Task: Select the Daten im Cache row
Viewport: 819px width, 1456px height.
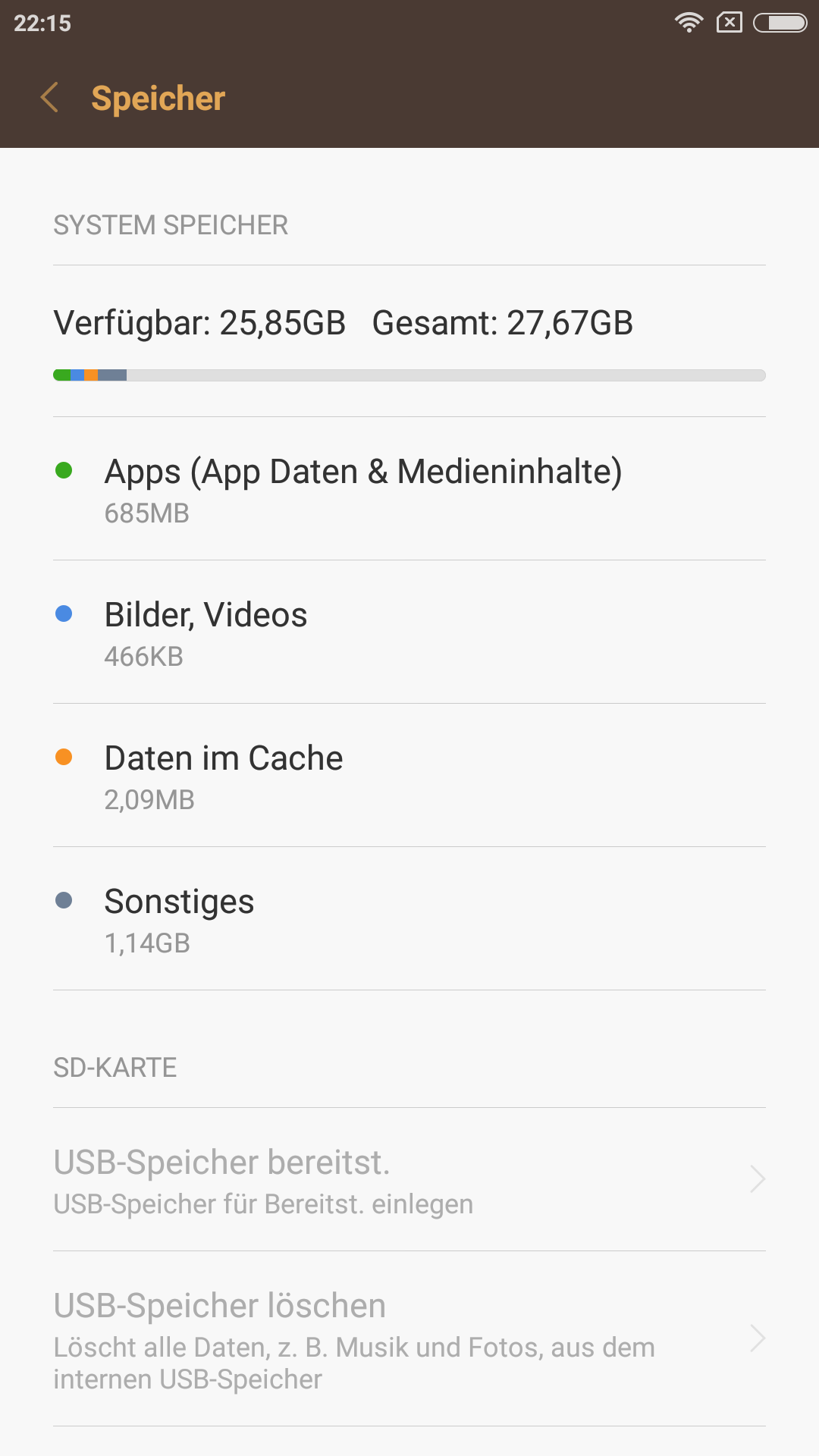Action: [x=409, y=775]
